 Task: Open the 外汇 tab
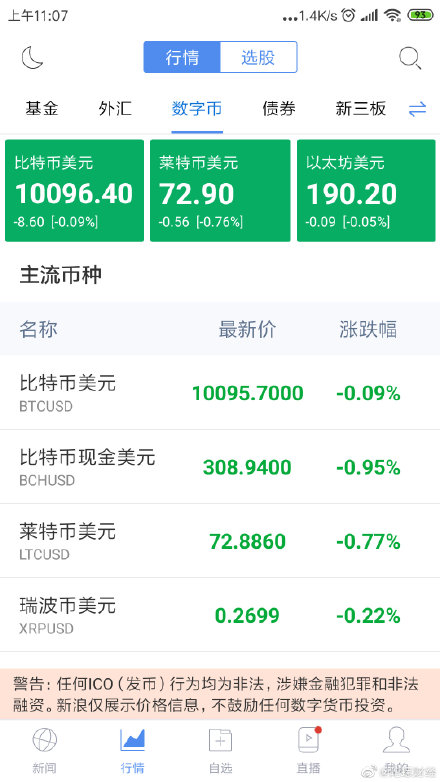pos(115,108)
